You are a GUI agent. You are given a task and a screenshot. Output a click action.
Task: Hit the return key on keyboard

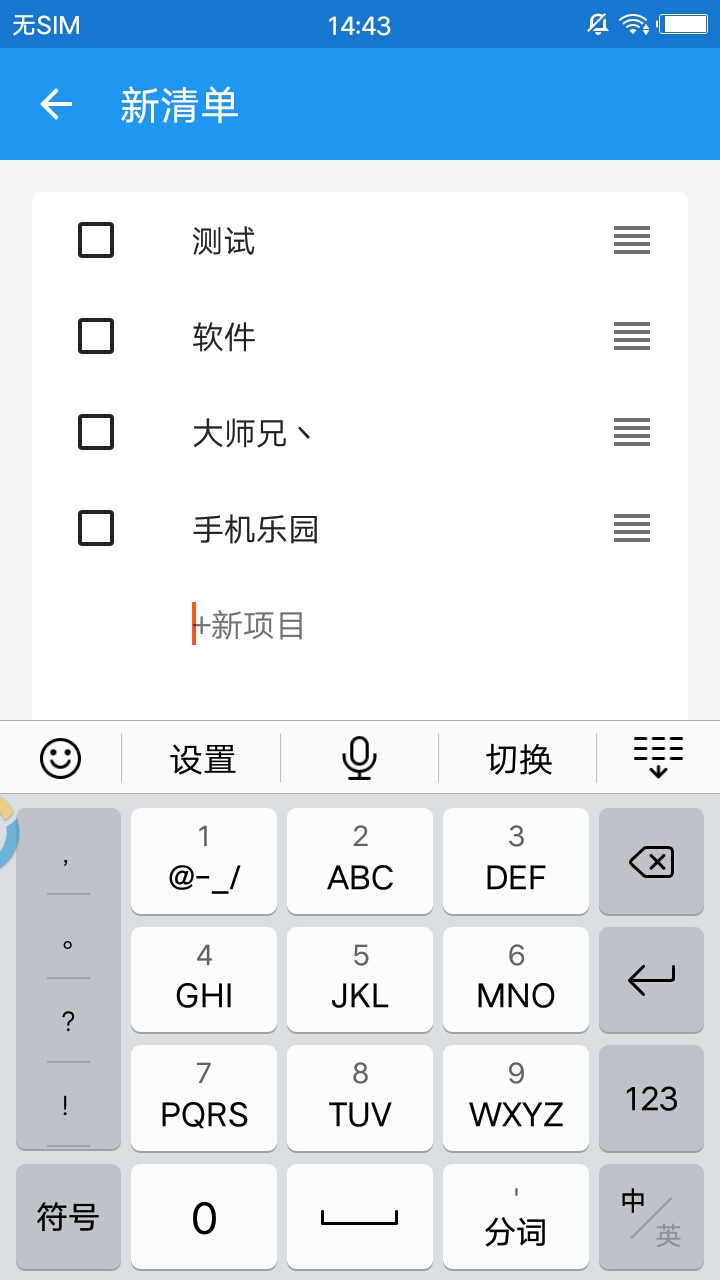pyautogui.click(x=651, y=979)
